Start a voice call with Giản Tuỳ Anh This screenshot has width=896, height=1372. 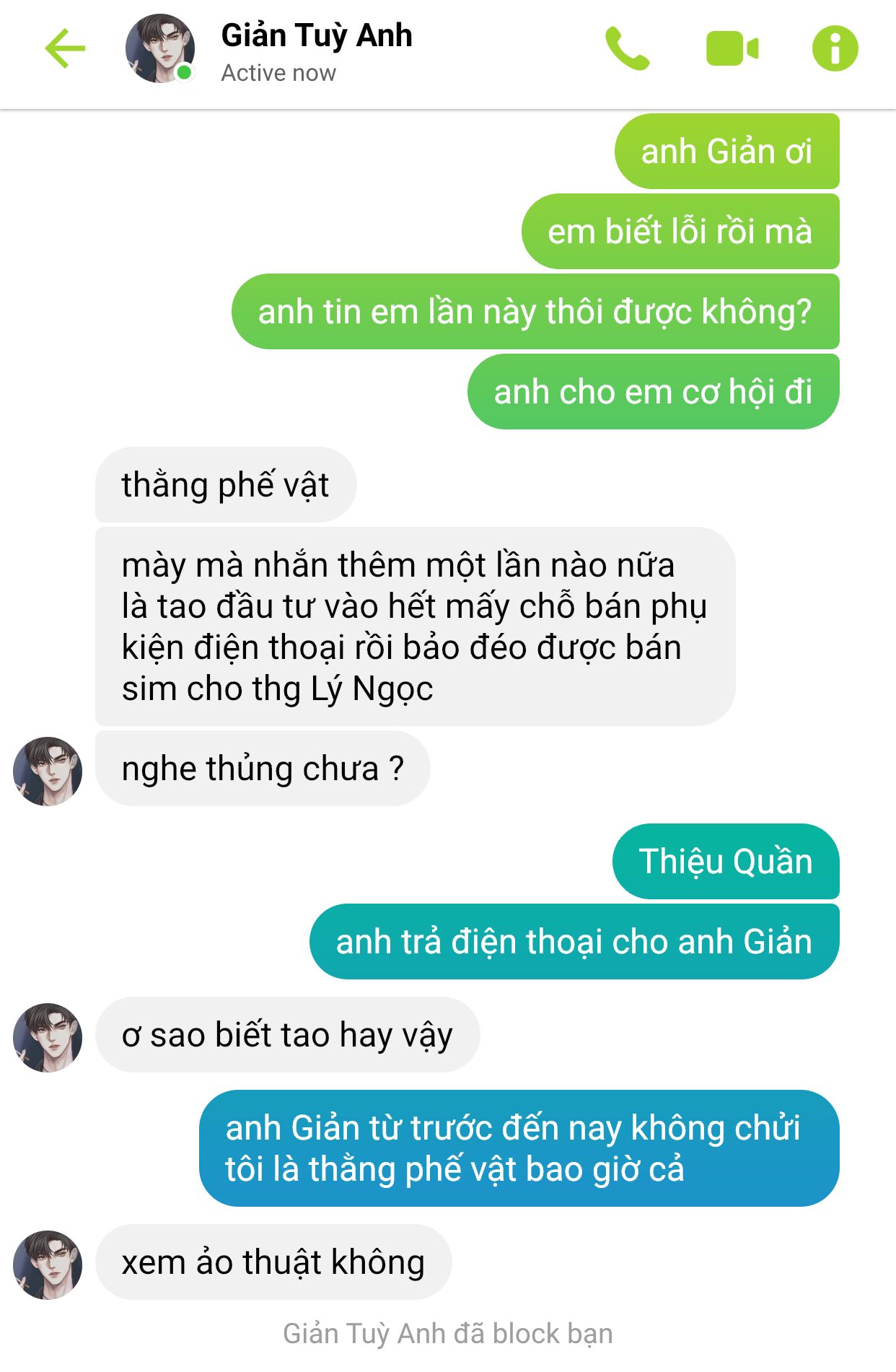[x=627, y=48]
